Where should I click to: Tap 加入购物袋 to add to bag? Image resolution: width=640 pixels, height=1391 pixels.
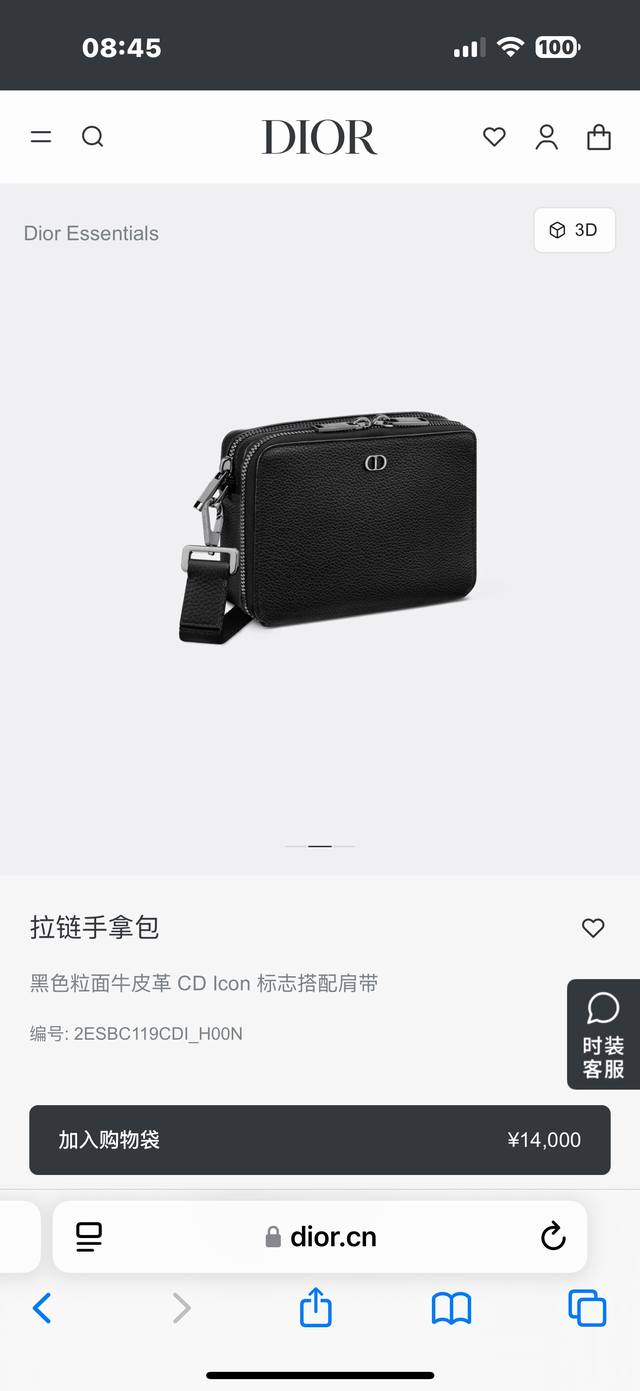[320, 1140]
